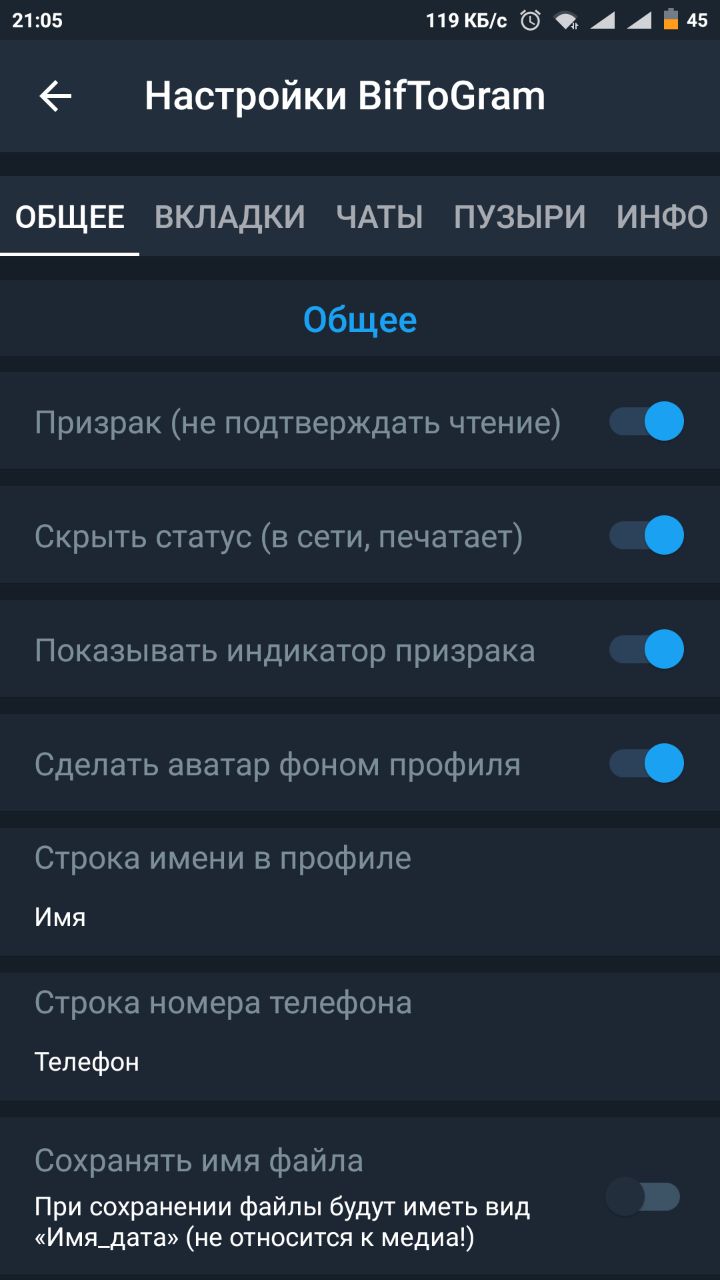Enable Сохранять имя файла switch

(645, 1196)
